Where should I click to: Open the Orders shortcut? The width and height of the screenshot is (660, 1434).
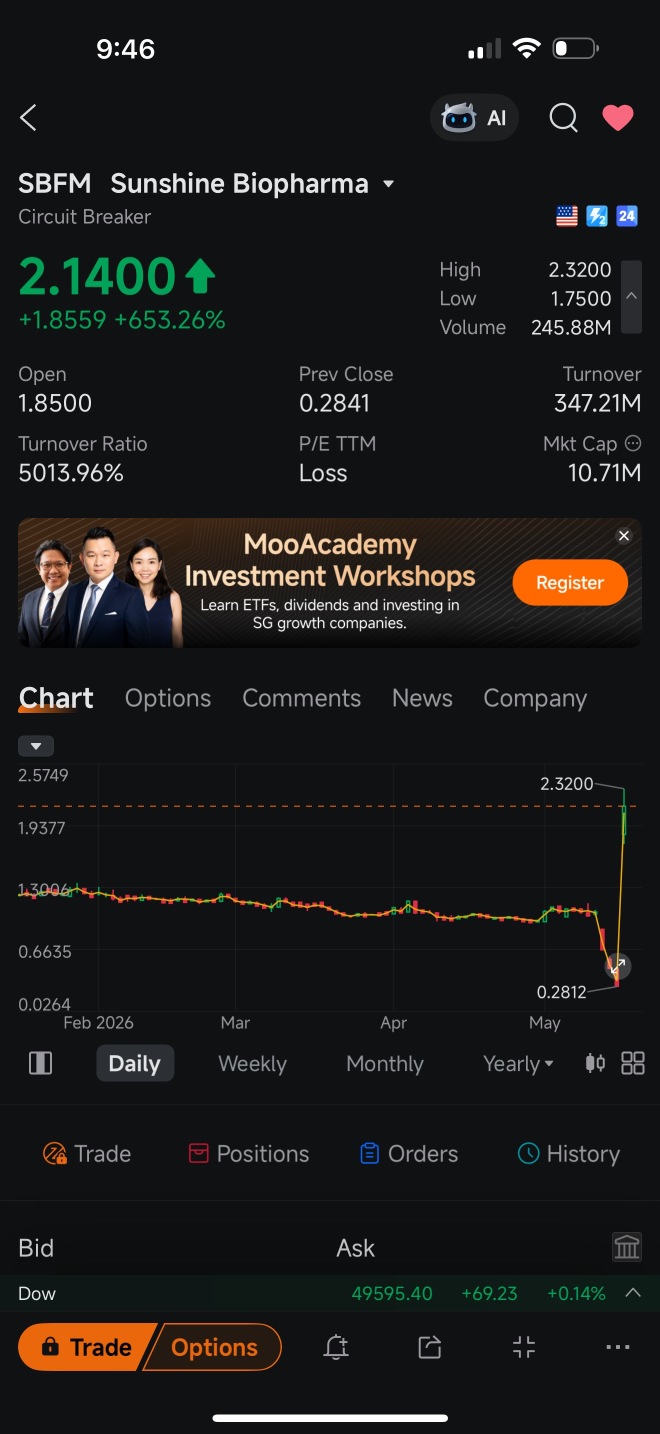409,1153
